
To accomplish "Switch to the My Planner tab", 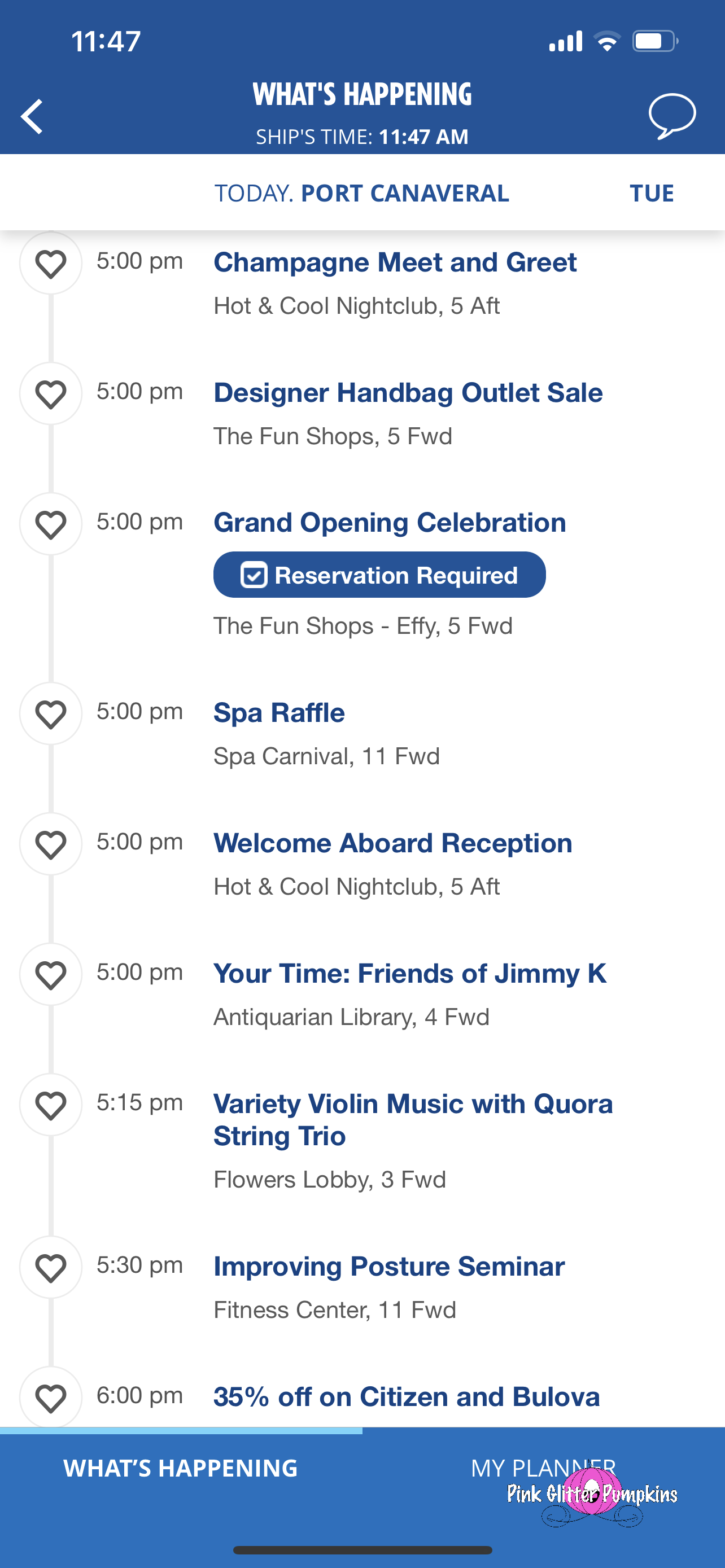I will (x=543, y=1468).
